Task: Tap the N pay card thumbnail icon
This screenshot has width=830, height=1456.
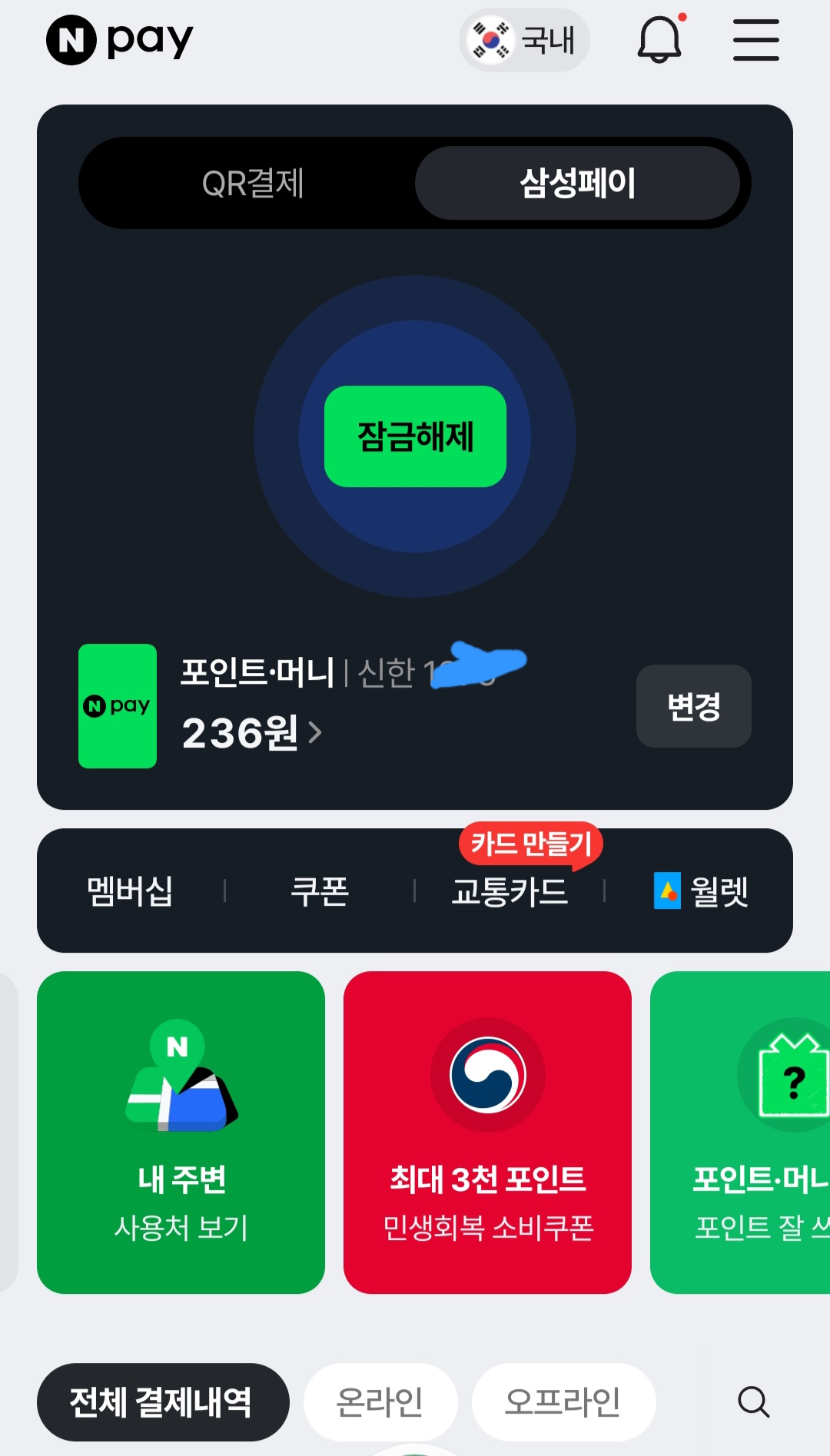Action: tap(117, 705)
